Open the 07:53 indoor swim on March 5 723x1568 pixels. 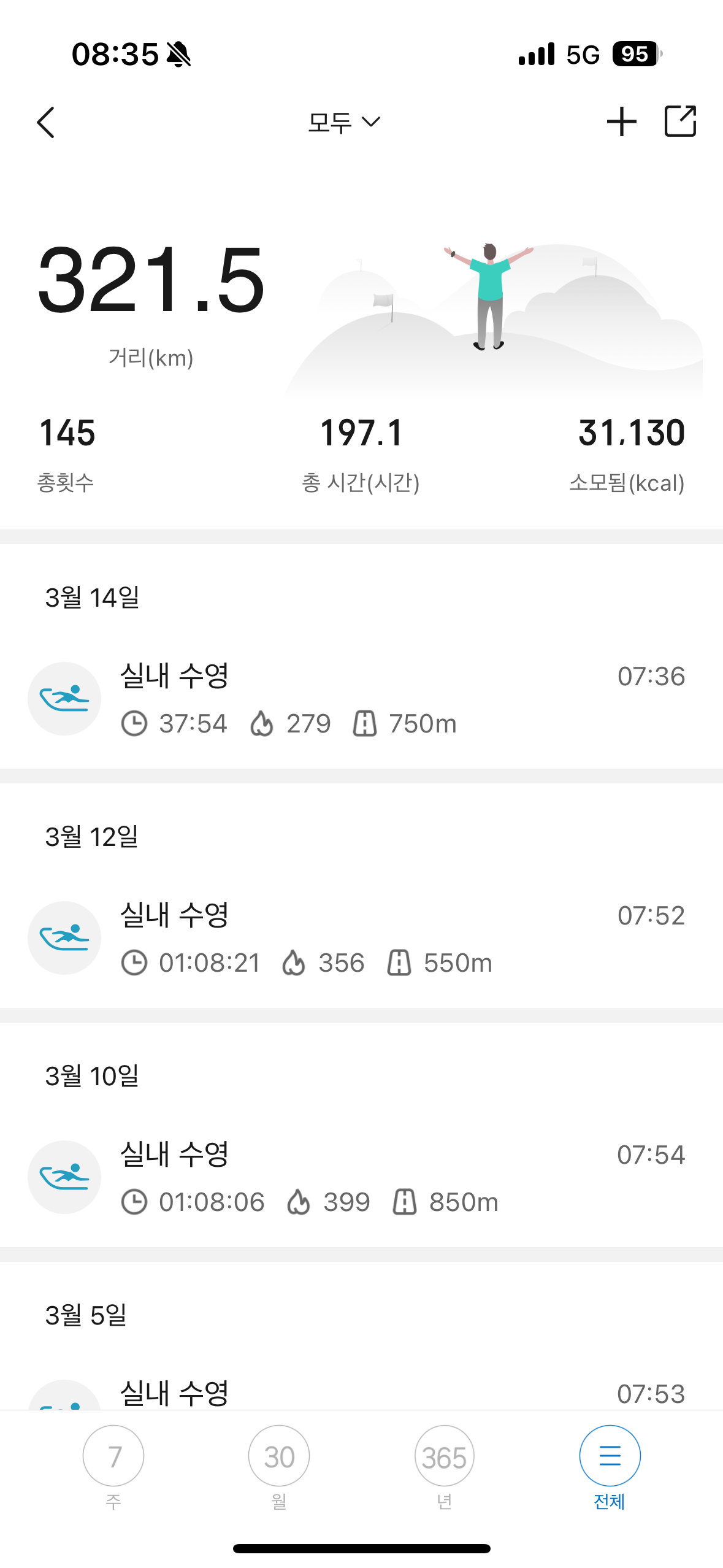[361, 1393]
